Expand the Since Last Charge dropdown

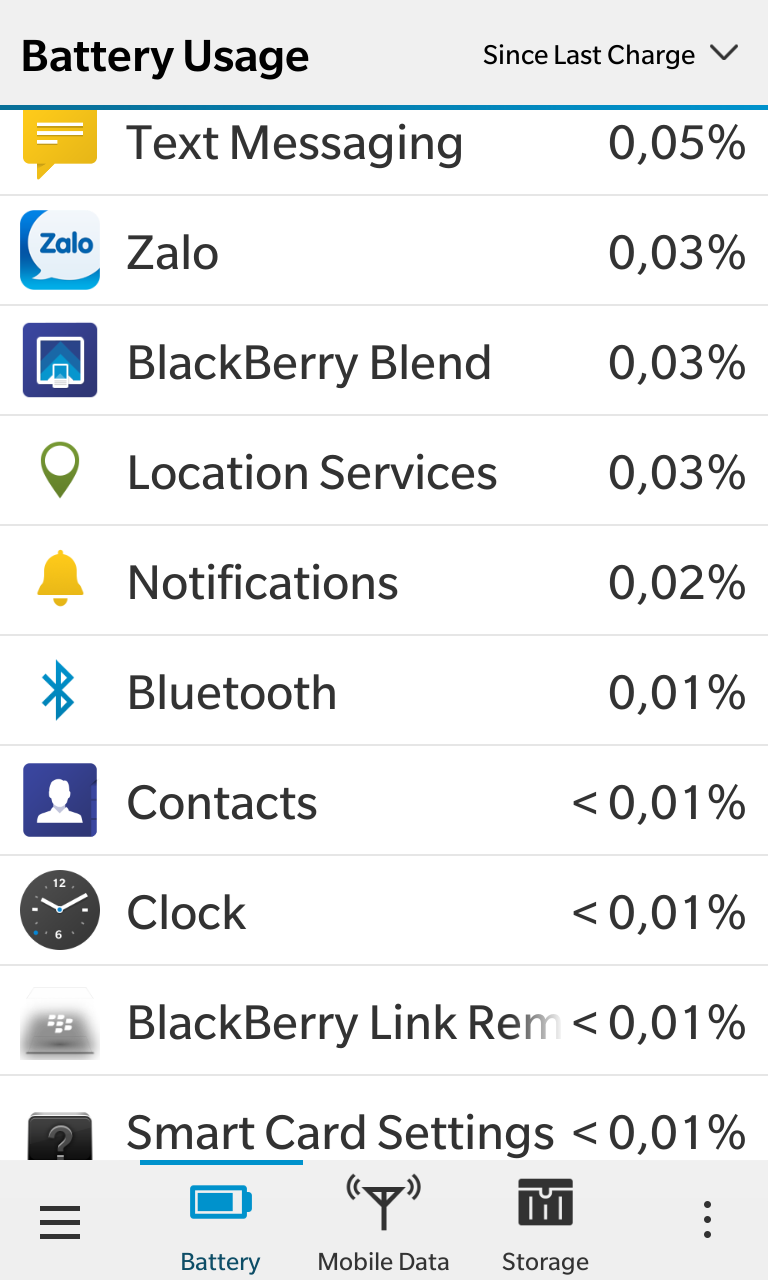(x=610, y=55)
